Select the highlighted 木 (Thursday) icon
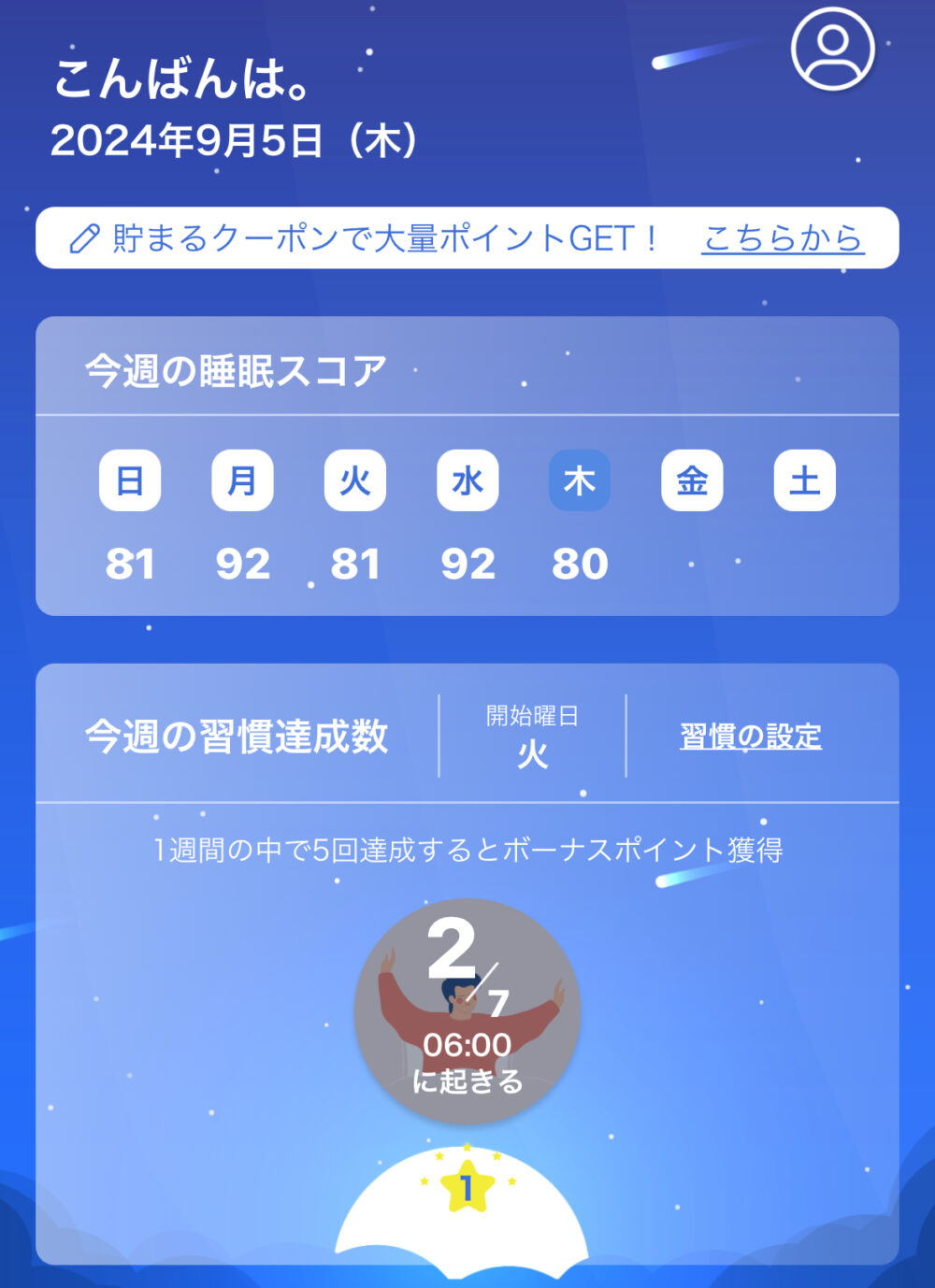The height and width of the screenshot is (1288, 935). tap(579, 480)
